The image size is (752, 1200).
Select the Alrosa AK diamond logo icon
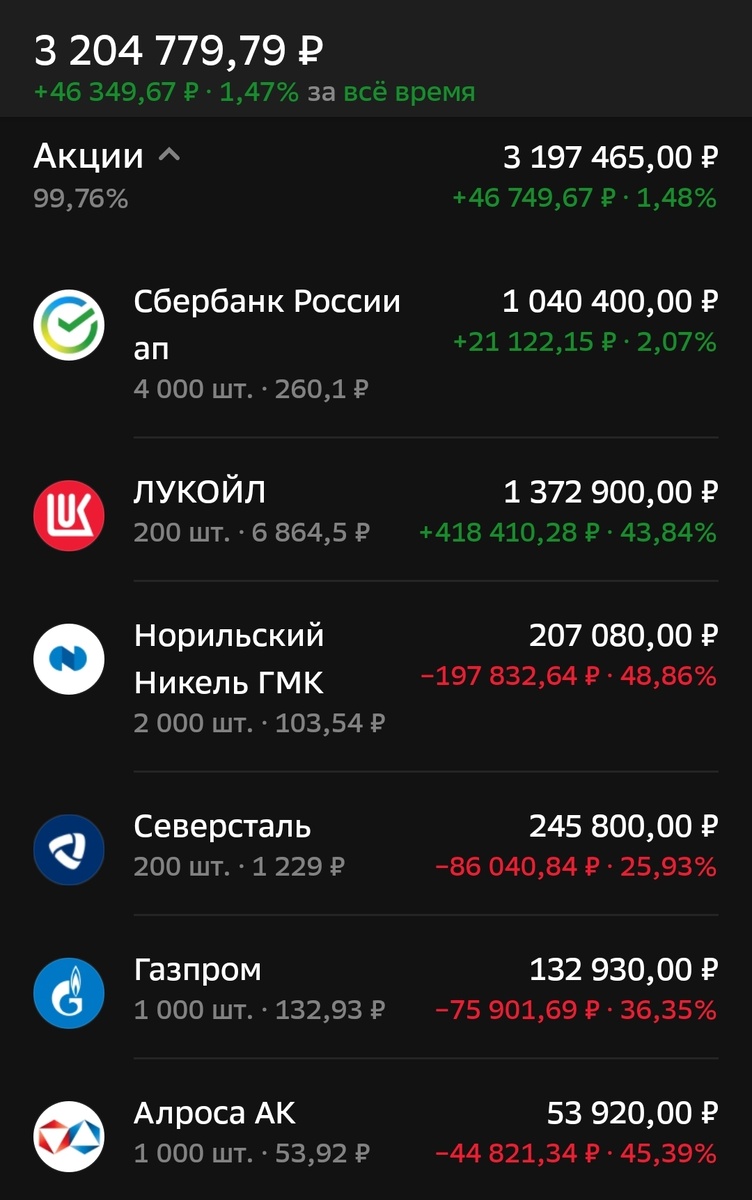(67, 1132)
